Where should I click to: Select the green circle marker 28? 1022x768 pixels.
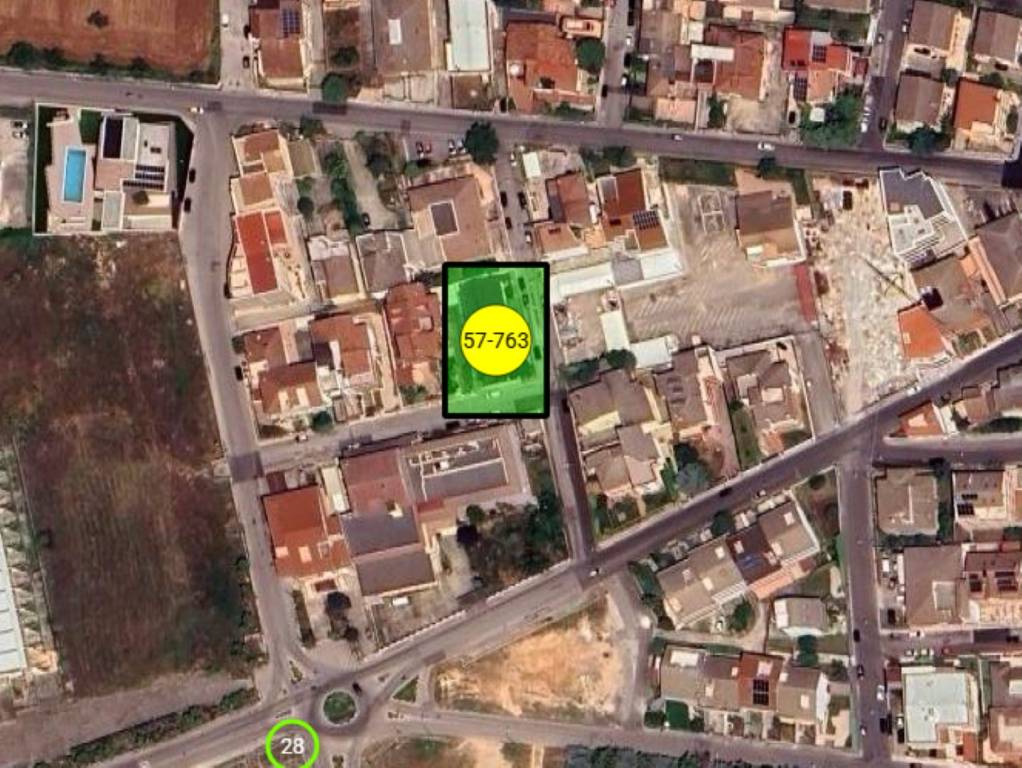click(x=292, y=745)
